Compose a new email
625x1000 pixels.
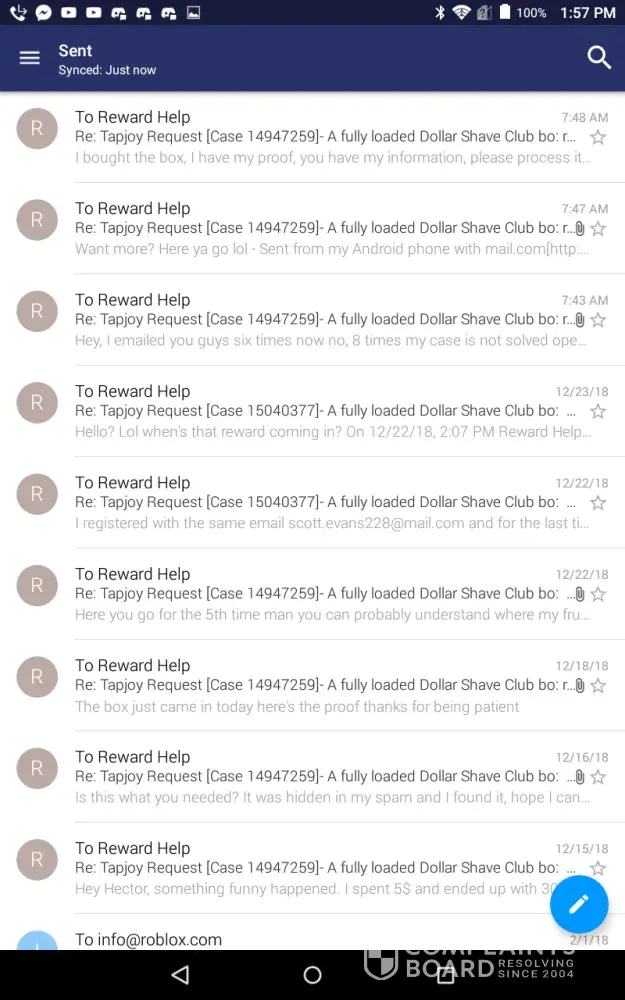coord(578,905)
